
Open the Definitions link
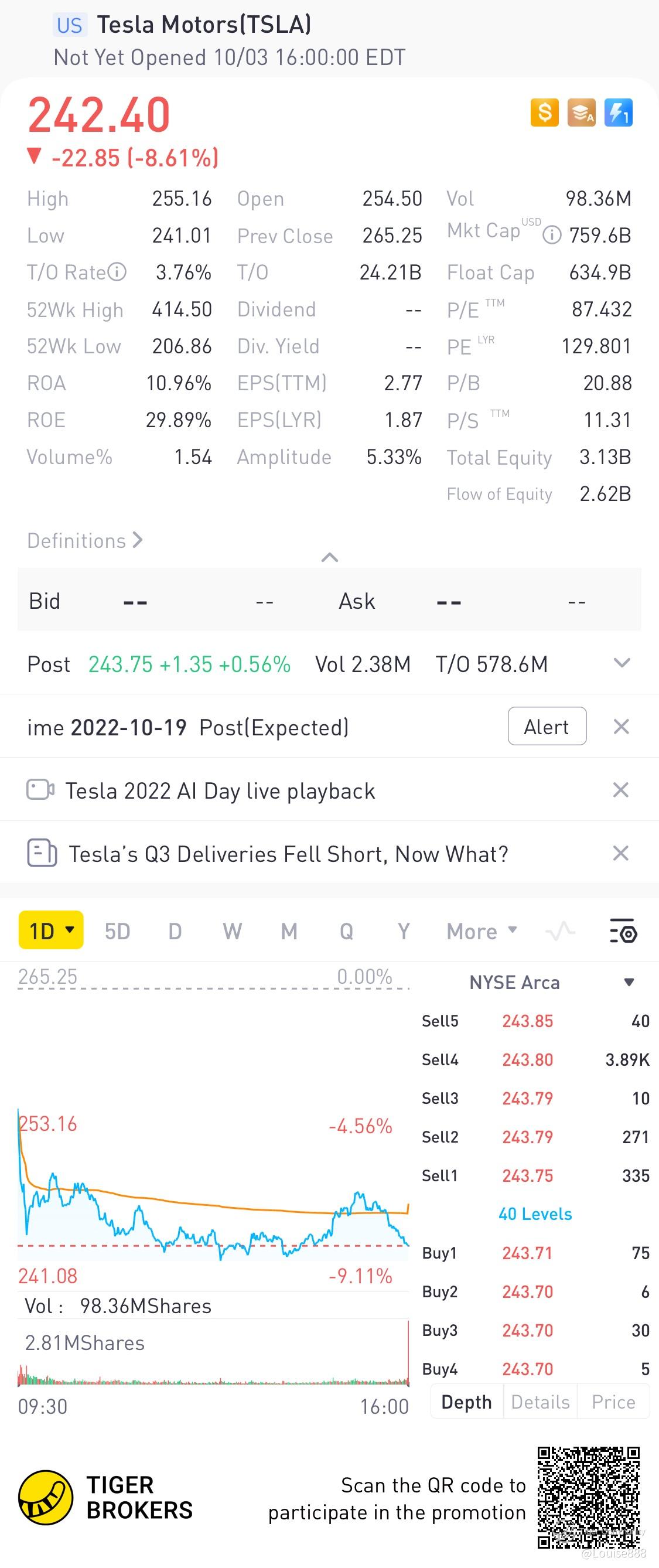pos(84,540)
